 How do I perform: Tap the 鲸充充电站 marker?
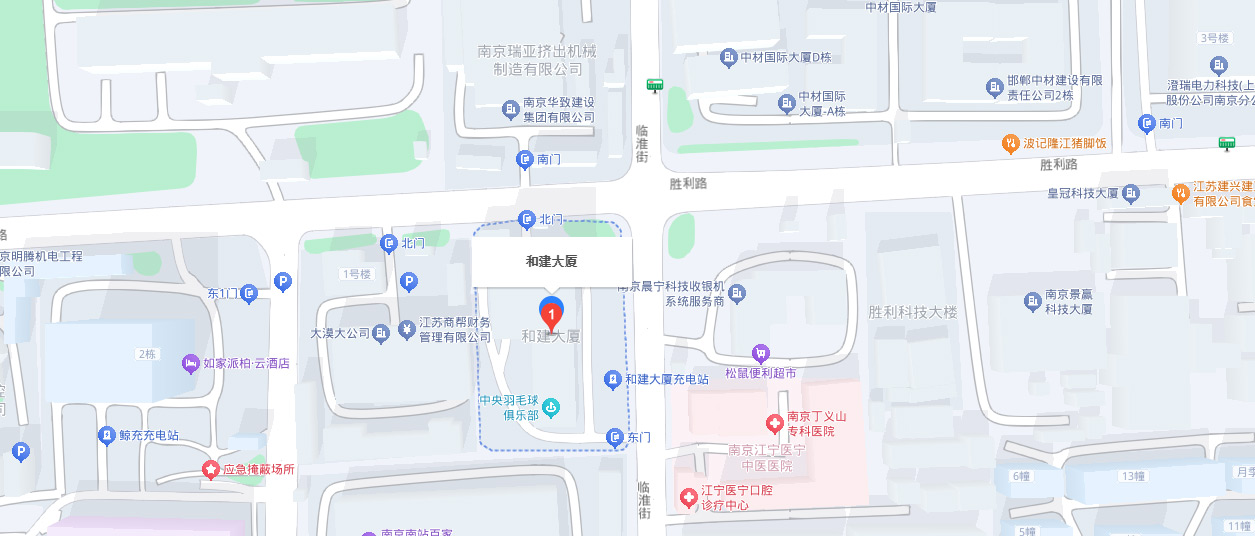(107, 435)
